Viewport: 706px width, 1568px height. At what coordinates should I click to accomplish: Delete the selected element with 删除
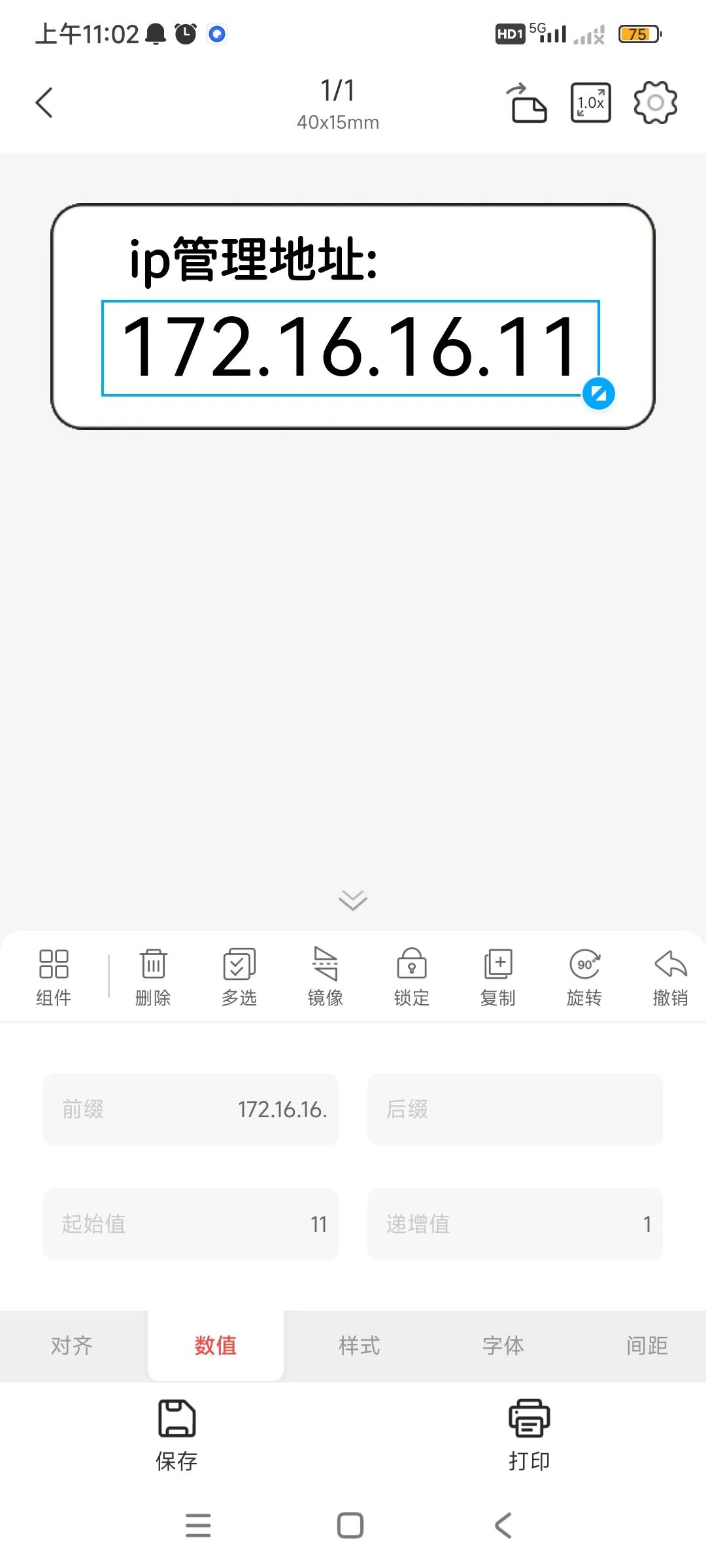point(153,977)
